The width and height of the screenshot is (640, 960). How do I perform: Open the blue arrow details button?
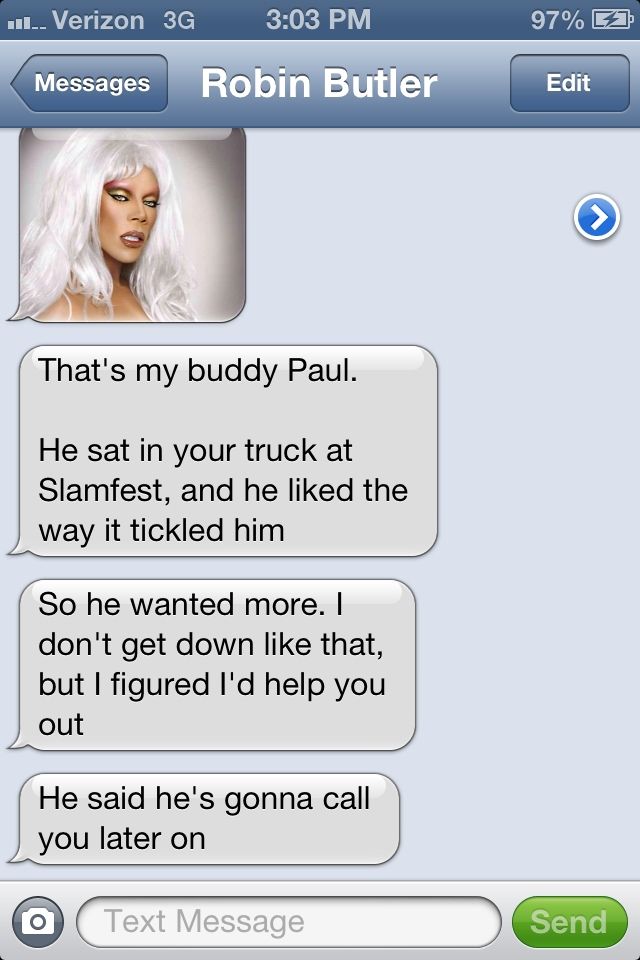tap(596, 219)
